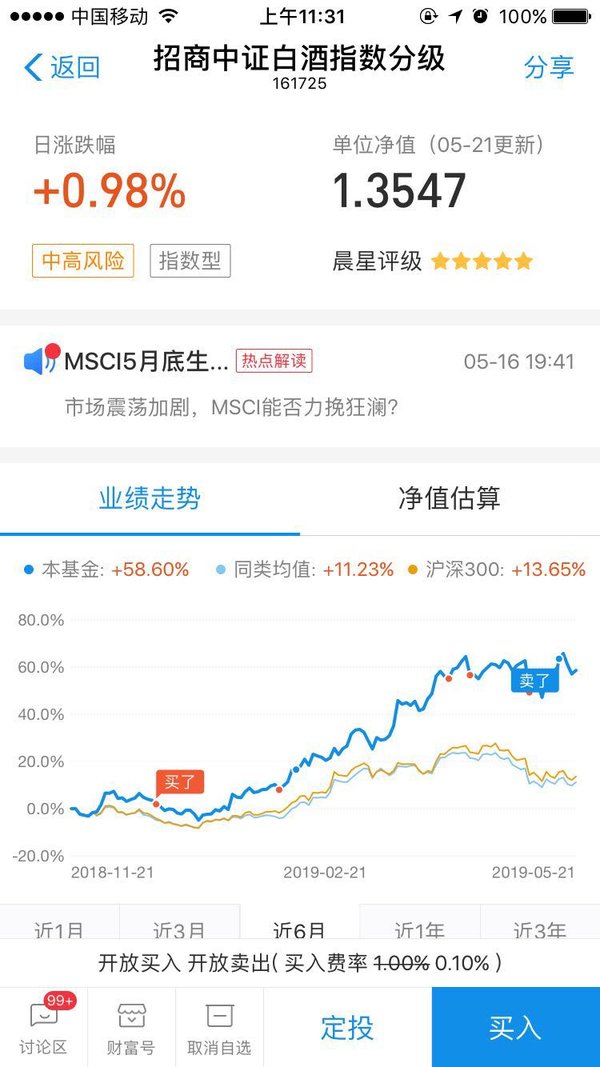Open the 讨论区 discussion board
Viewport: 600px width, 1067px height.
tap(44, 1027)
